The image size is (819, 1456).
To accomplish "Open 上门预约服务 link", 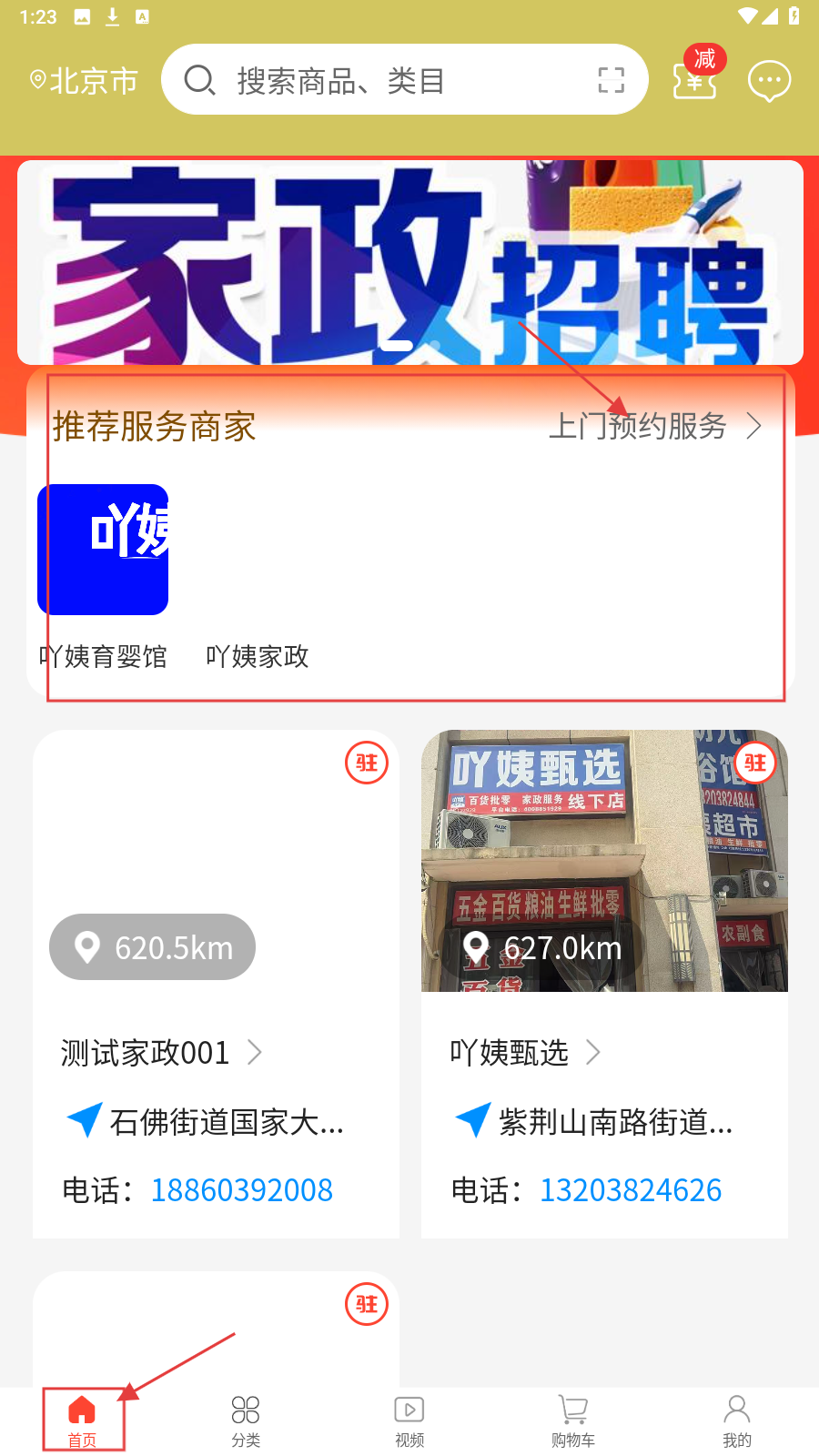I will 655,426.
